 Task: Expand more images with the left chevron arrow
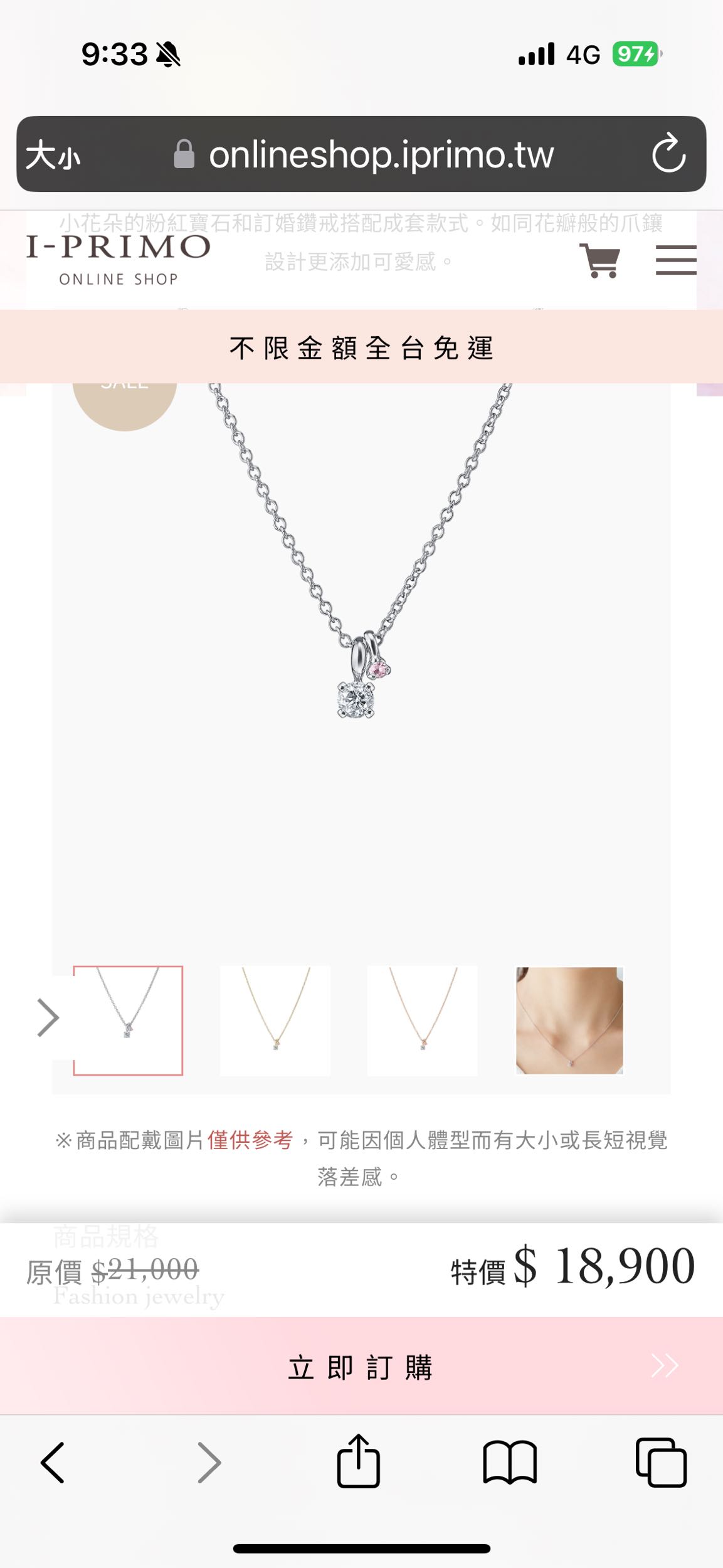coord(49,1018)
